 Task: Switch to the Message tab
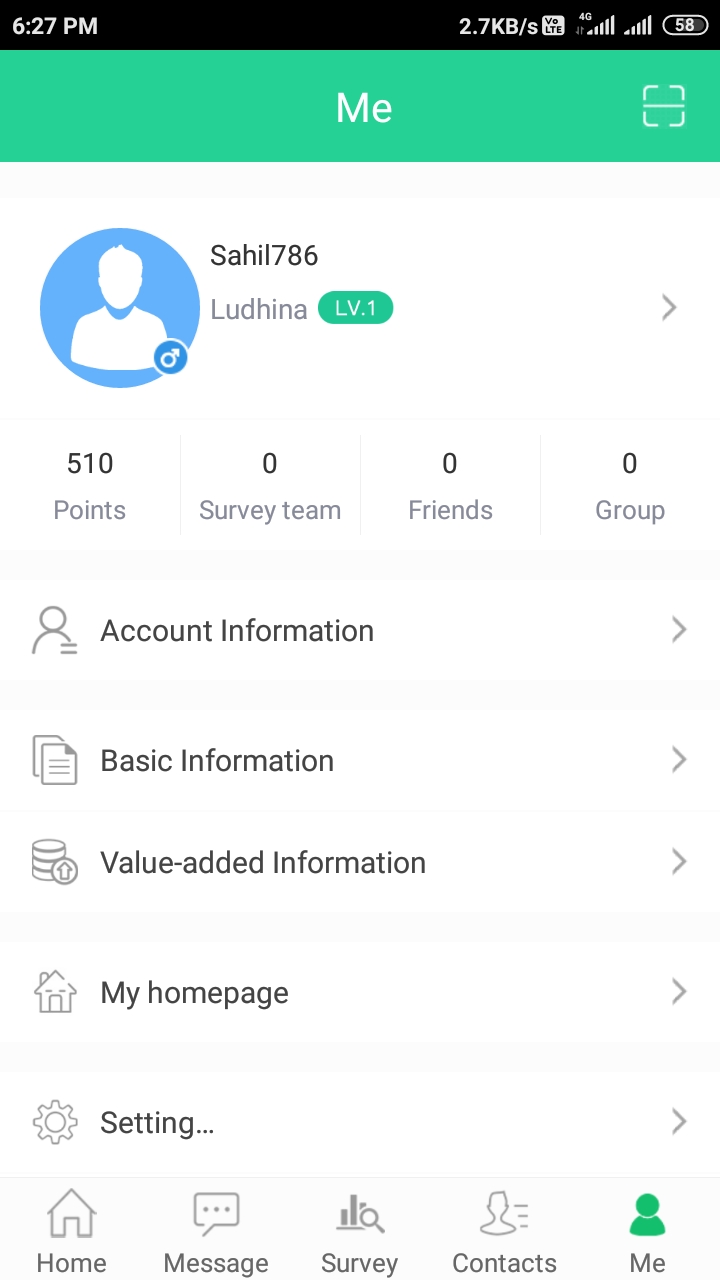(216, 1232)
